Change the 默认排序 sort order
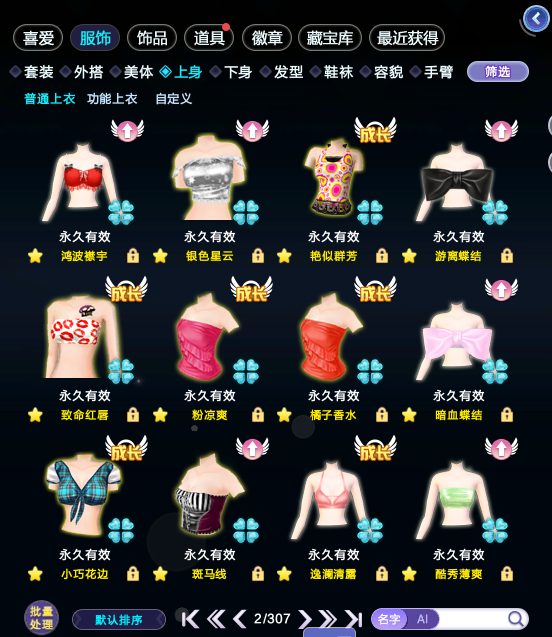 pyautogui.click(x=119, y=620)
